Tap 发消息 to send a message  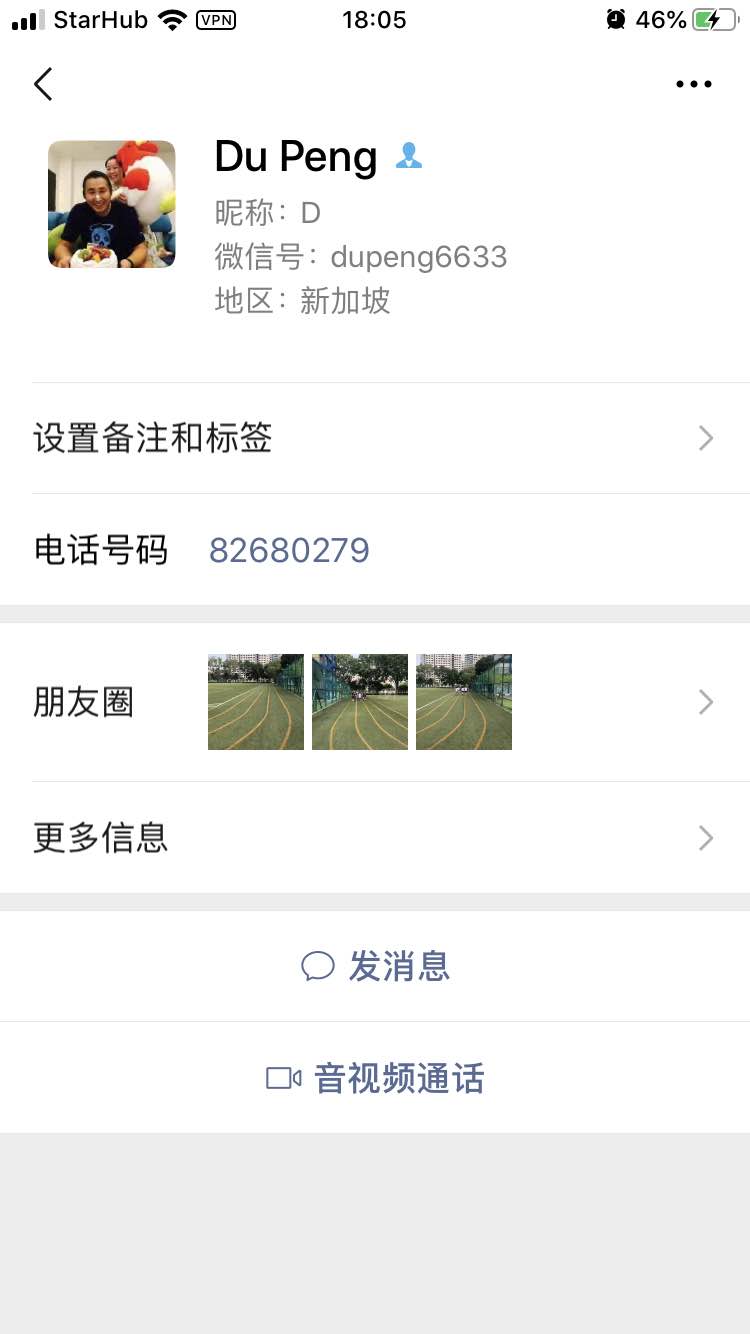click(x=375, y=966)
